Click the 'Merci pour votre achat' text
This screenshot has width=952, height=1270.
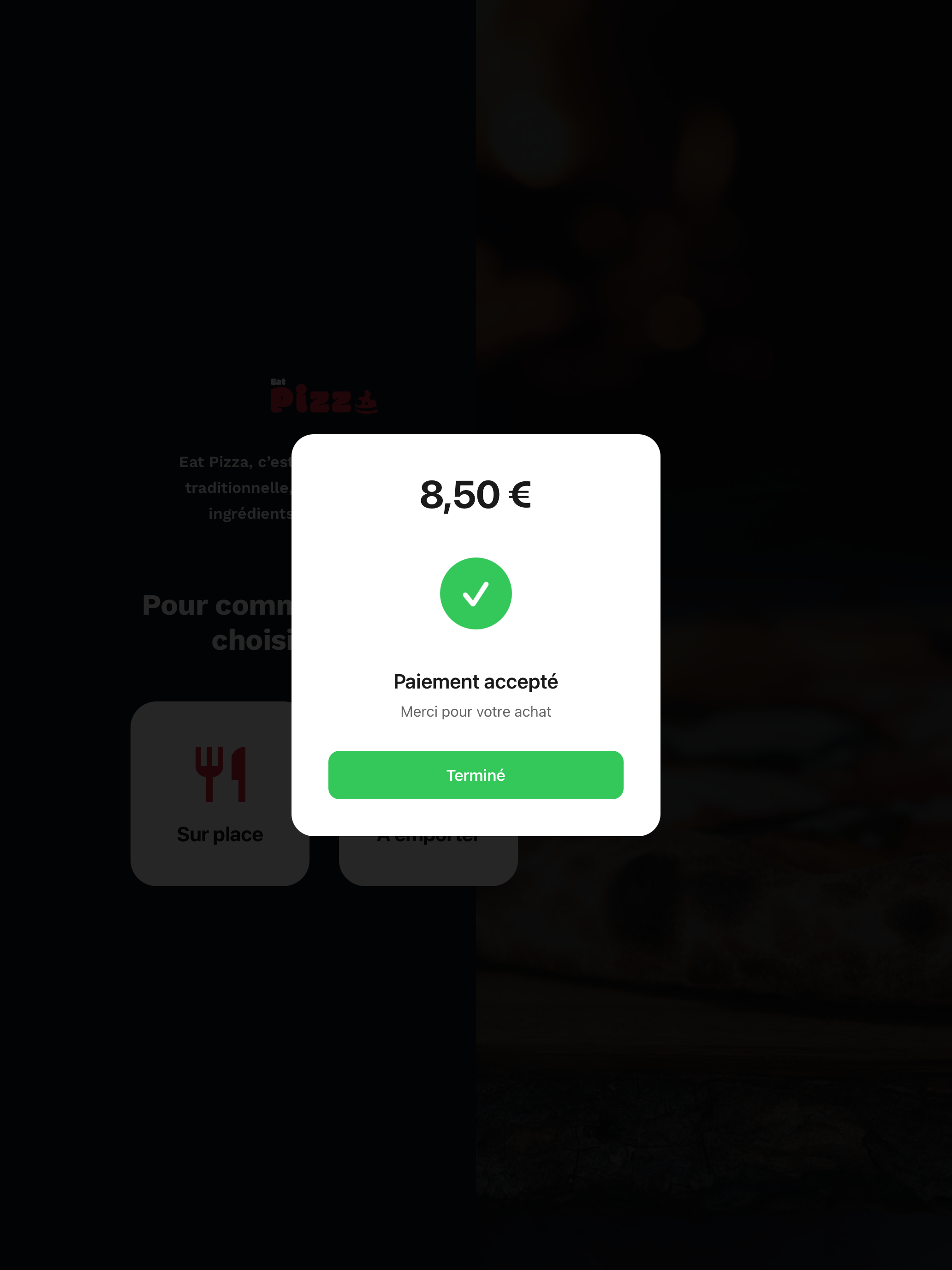point(475,711)
